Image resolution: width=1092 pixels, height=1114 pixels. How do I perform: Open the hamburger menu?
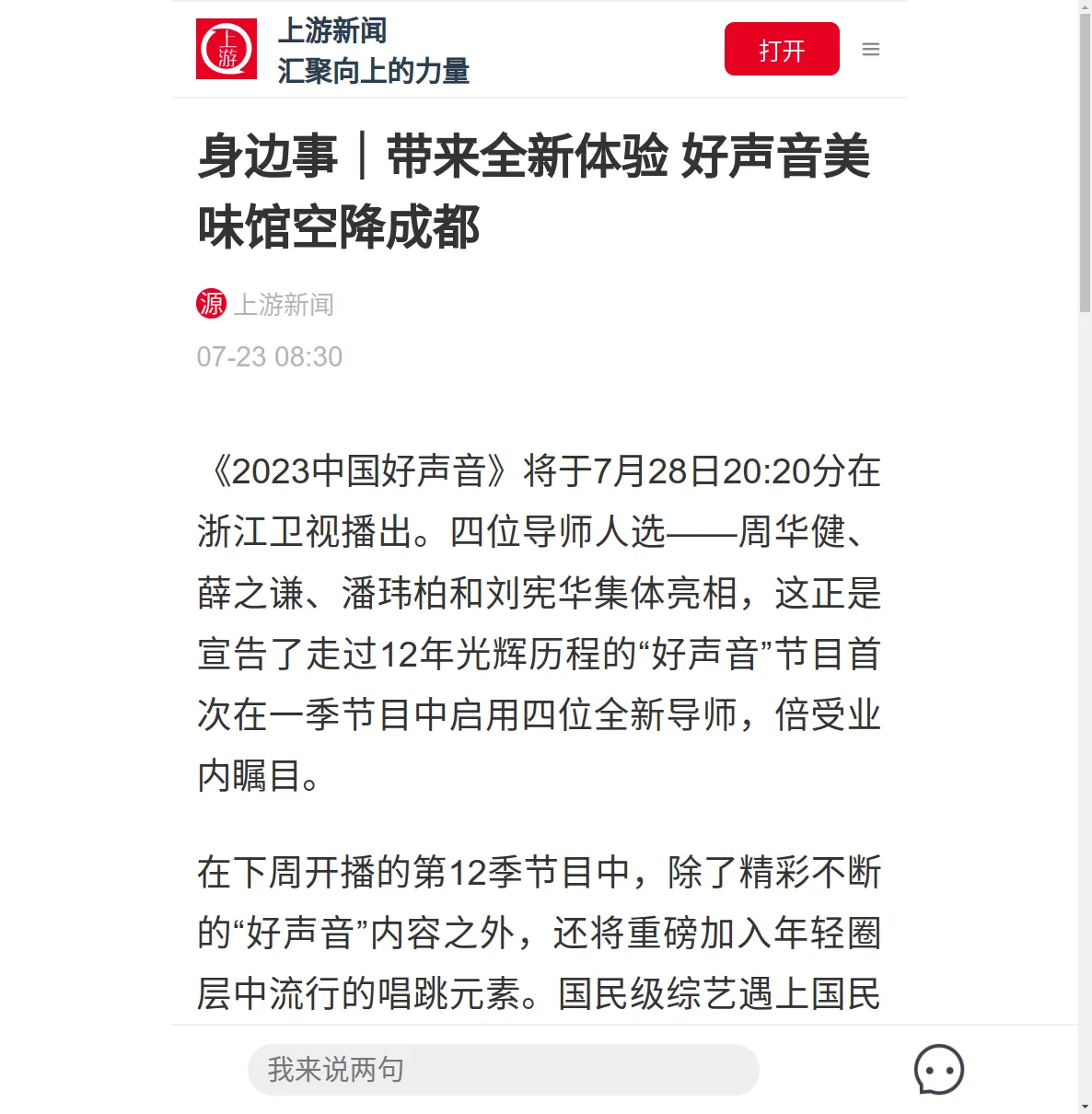coord(870,50)
